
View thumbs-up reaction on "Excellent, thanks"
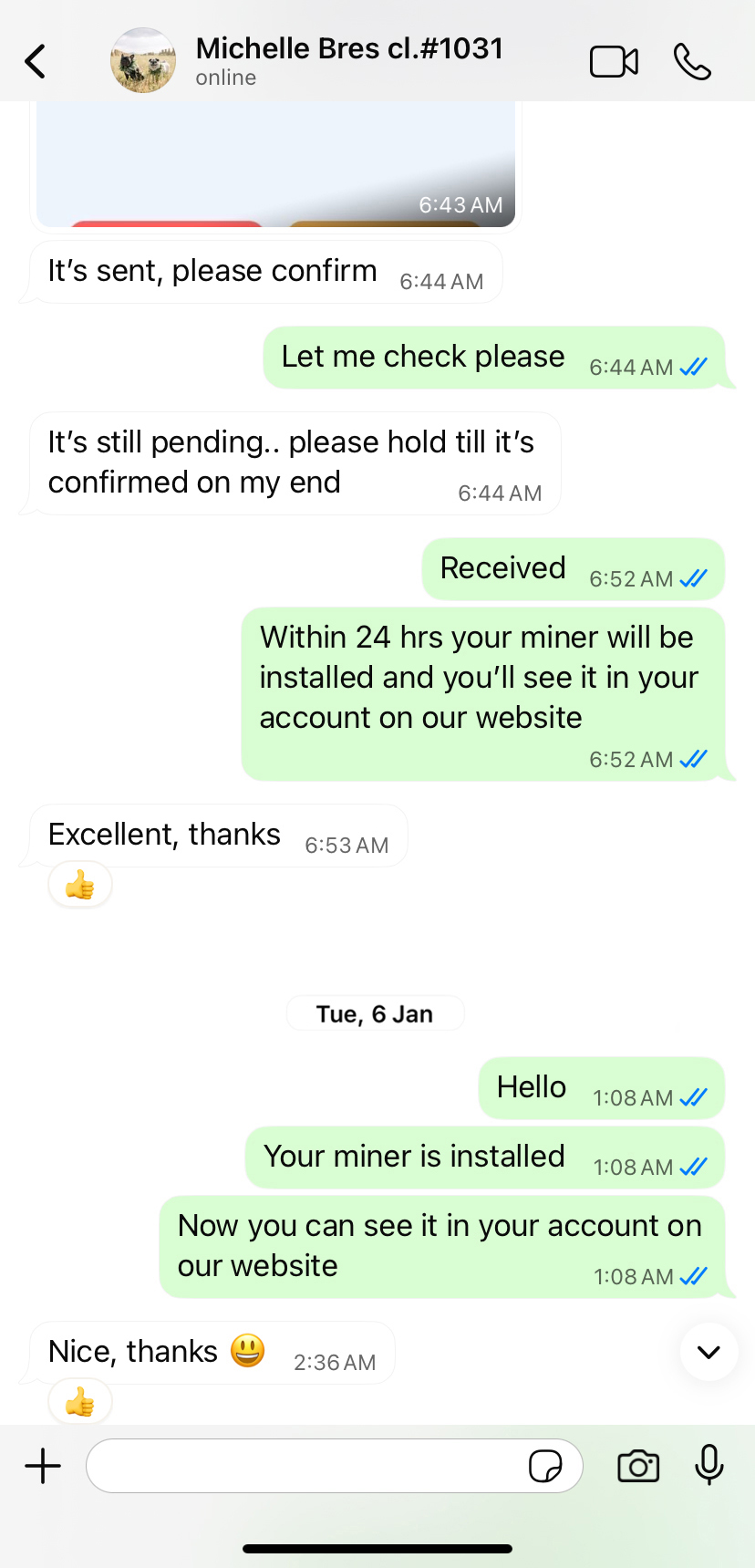coord(80,885)
